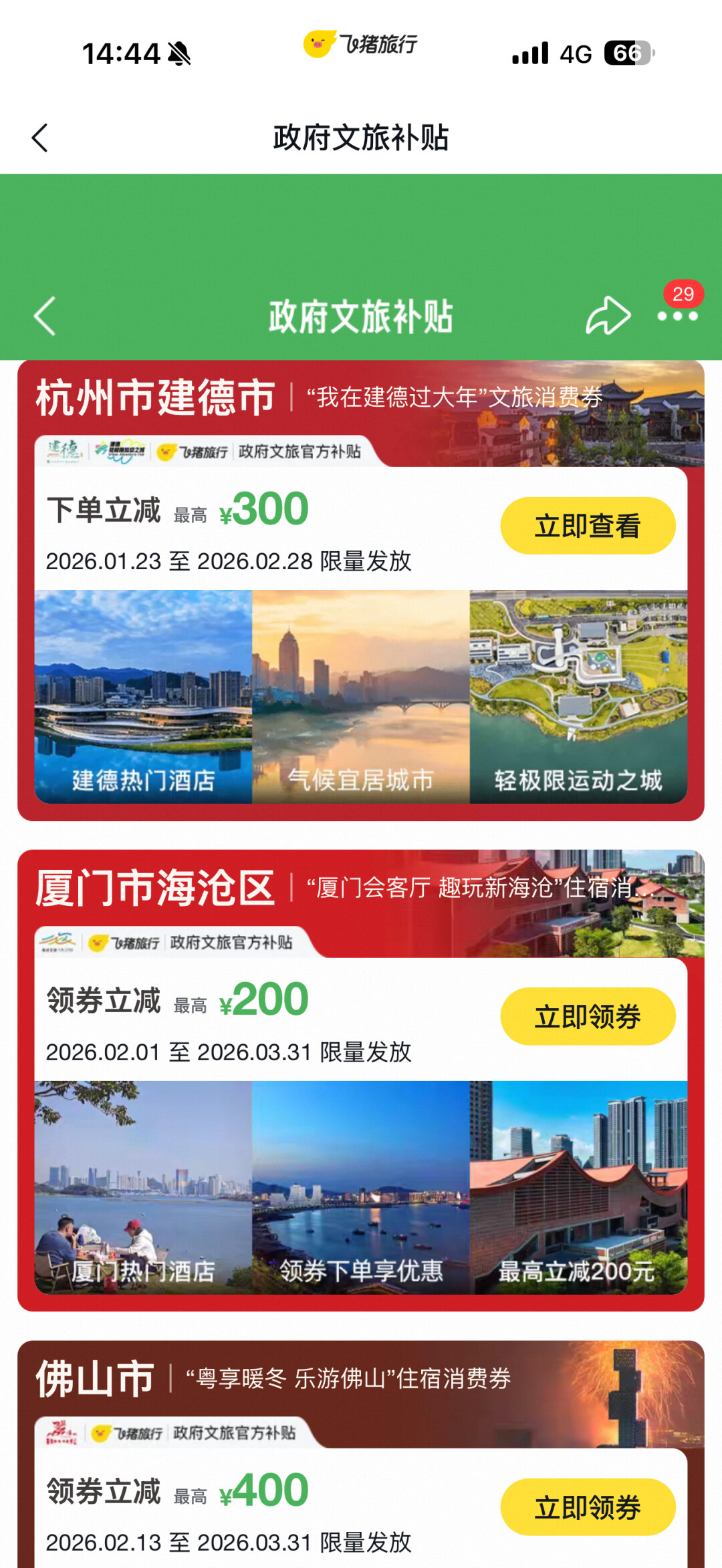Open the 轻极限运动之城 tile
Image resolution: width=722 pixels, height=1568 pixels.
tap(578, 696)
